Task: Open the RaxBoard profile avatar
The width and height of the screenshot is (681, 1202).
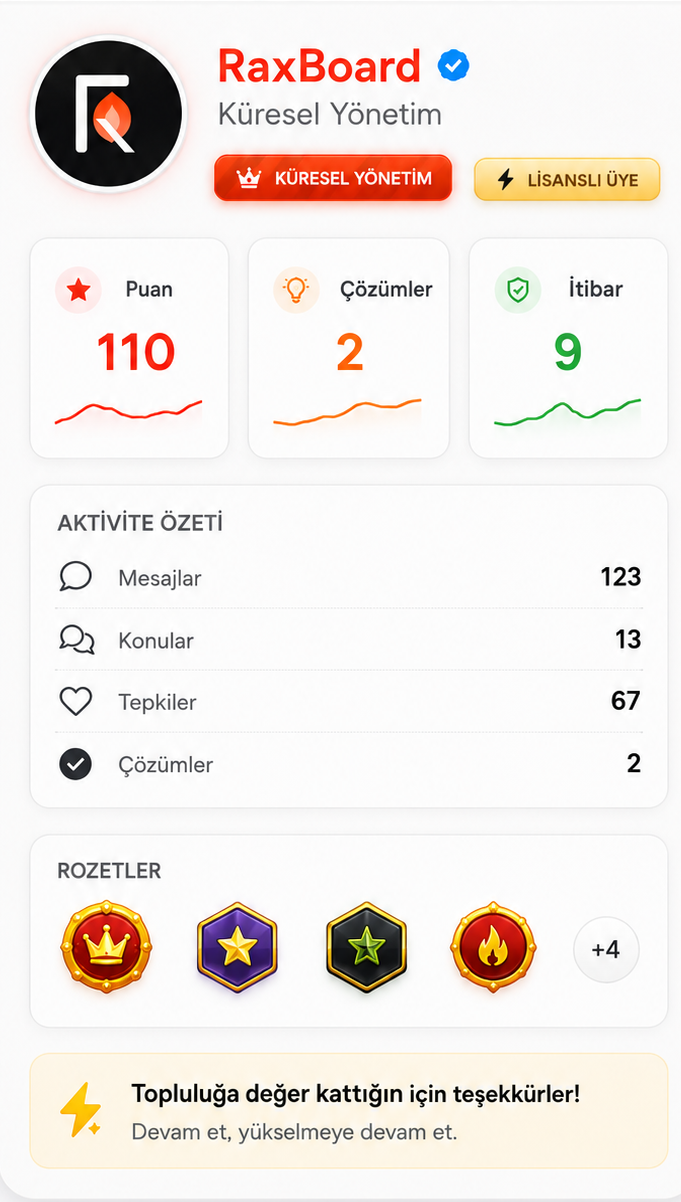Action: [x=109, y=112]
